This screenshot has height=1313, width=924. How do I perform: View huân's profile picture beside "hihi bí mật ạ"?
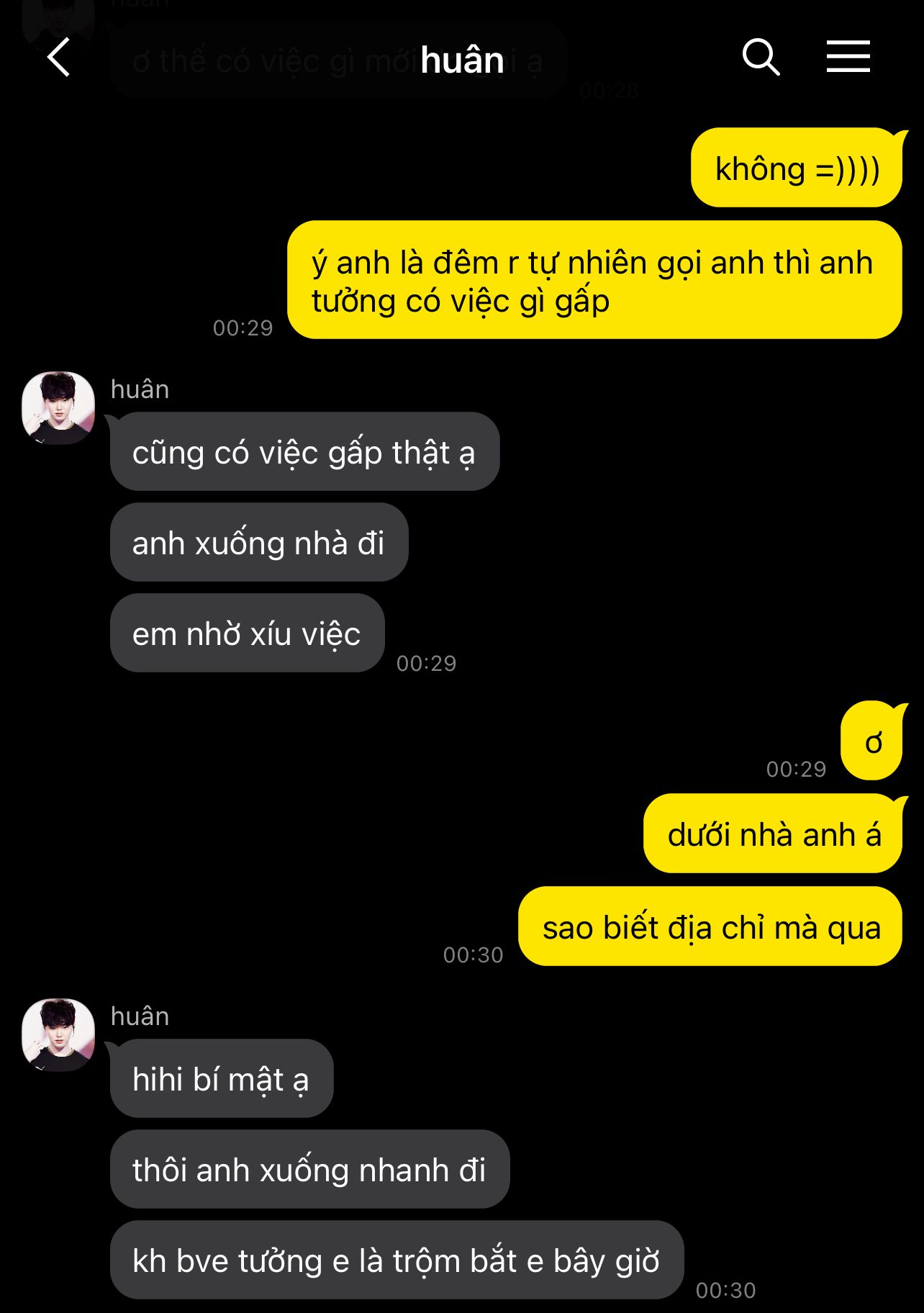click(58, 1034)
